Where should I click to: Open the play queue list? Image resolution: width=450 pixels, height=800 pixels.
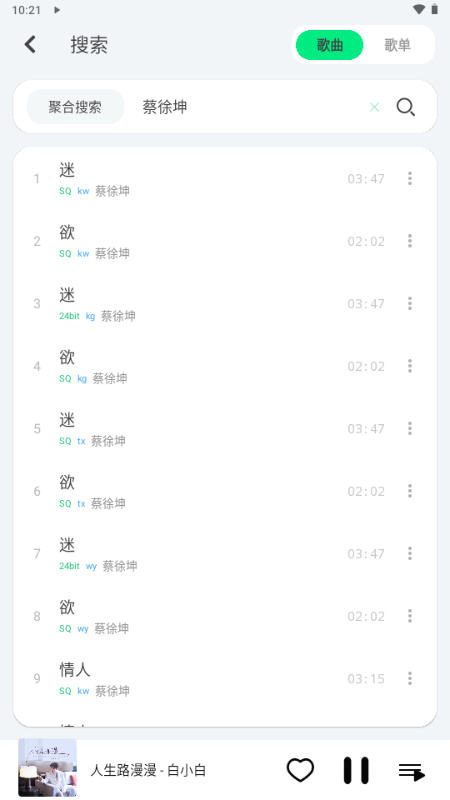click(411, 771)
